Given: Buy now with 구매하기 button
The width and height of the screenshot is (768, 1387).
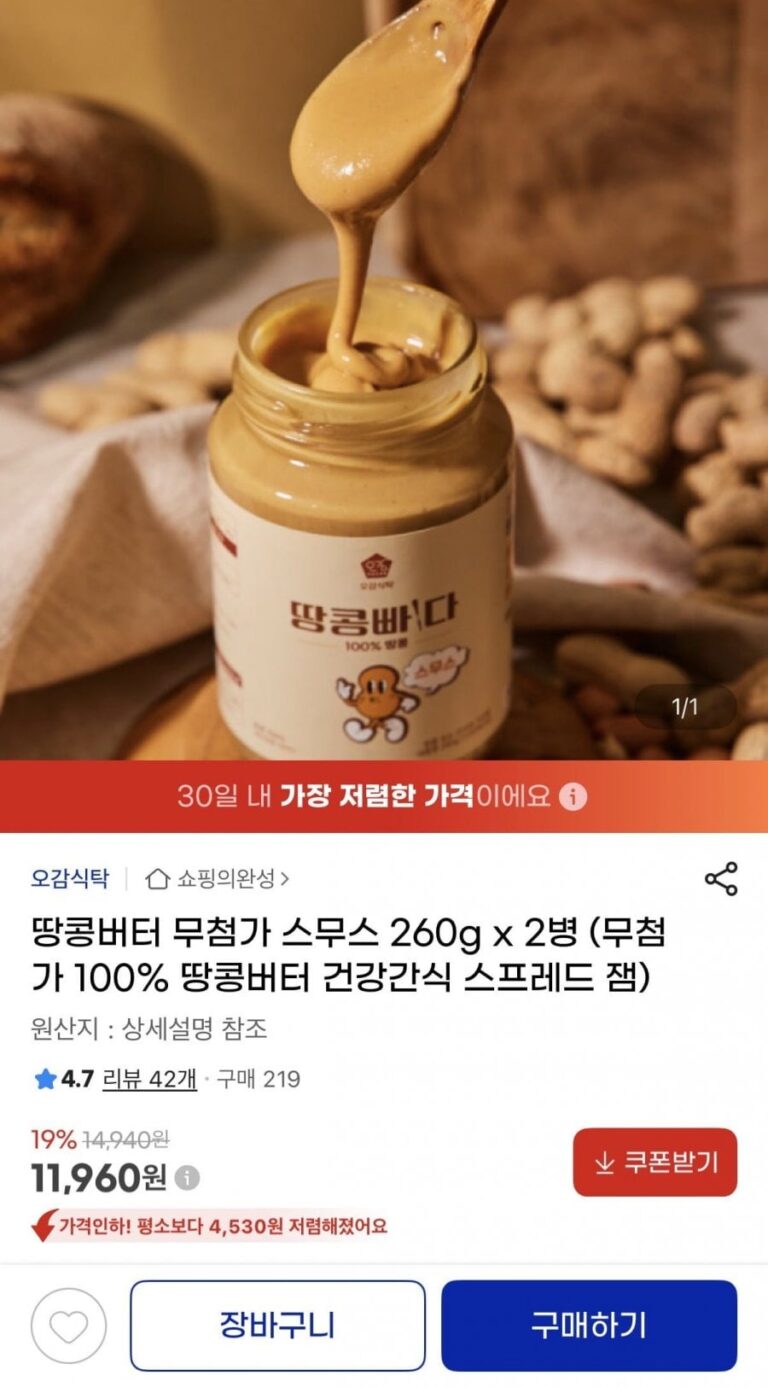Looking at the screenshot, I should (x=589, y=1326).
